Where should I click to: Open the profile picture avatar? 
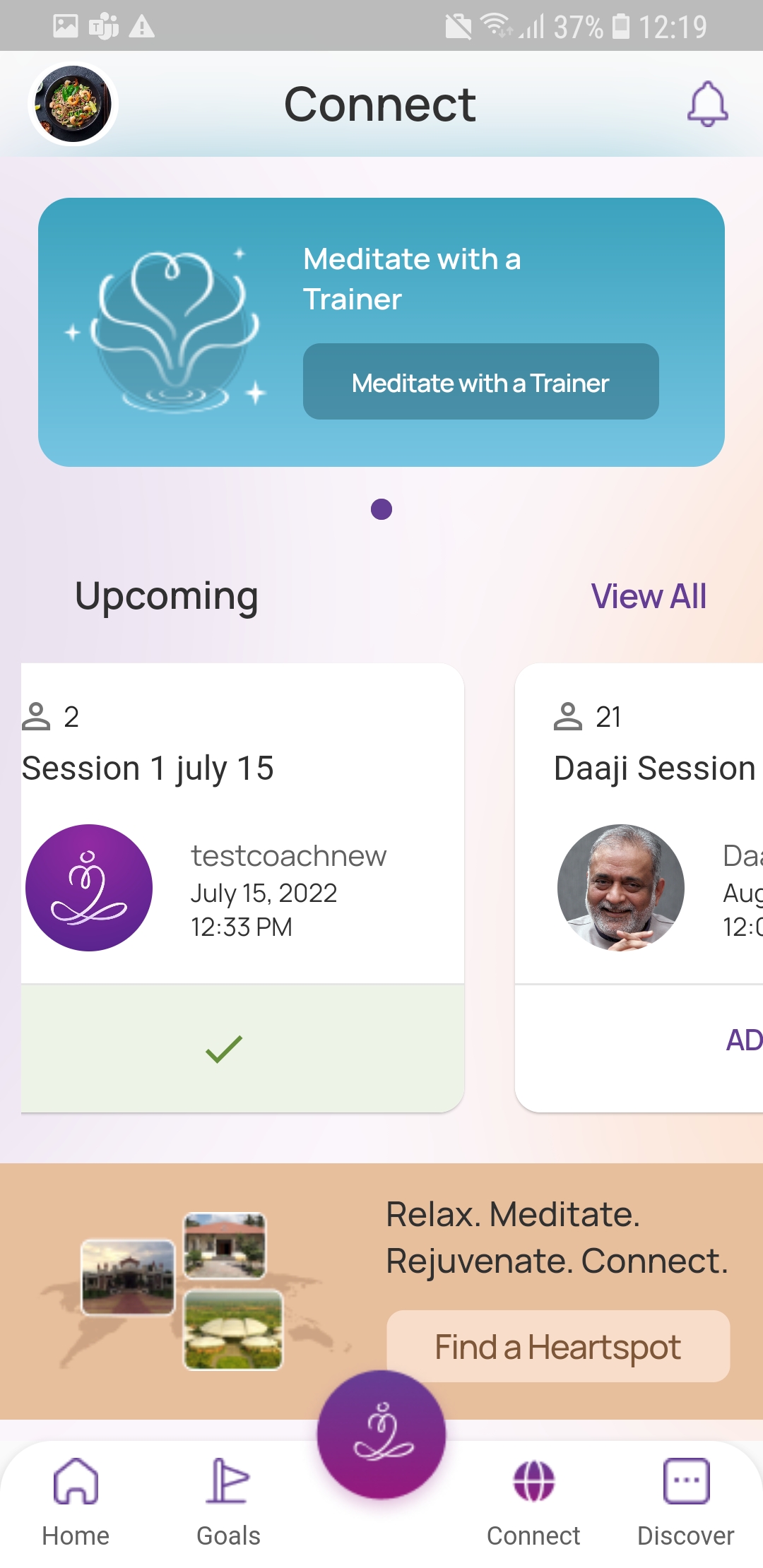coord(73,105)
